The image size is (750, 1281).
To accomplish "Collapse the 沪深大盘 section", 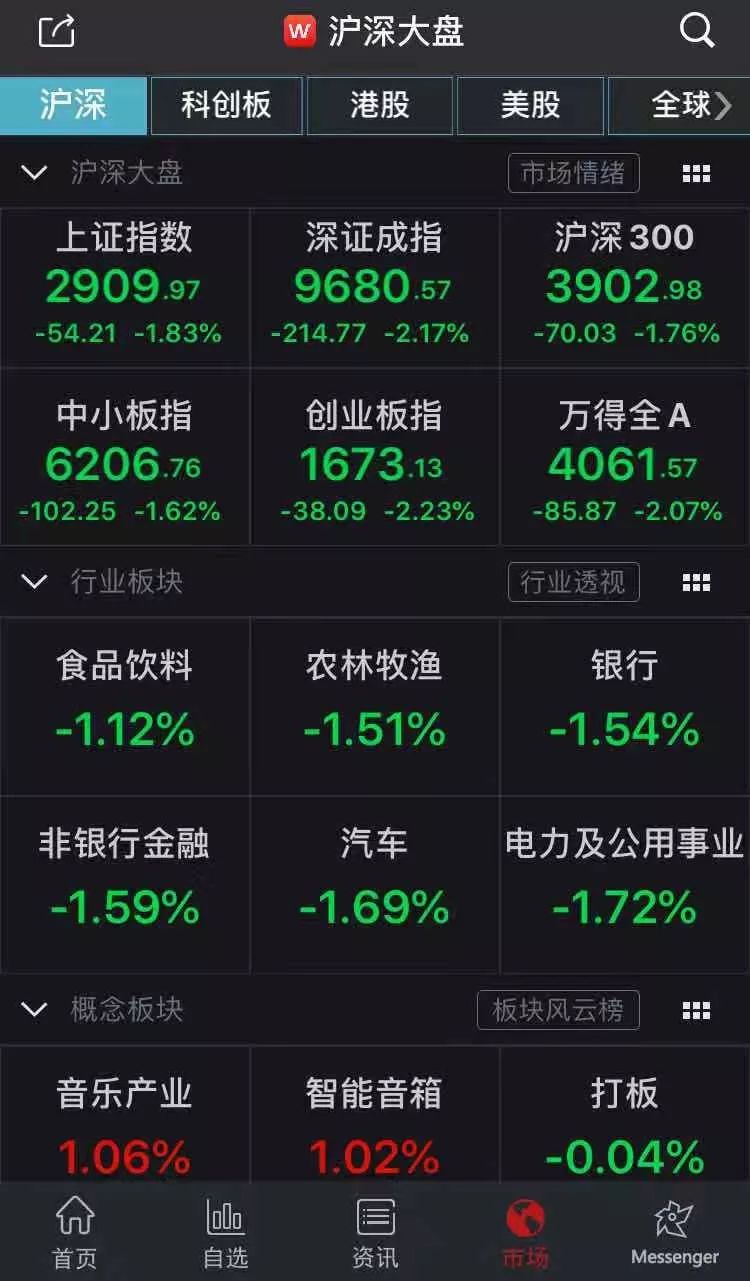I will coord(34,173).
